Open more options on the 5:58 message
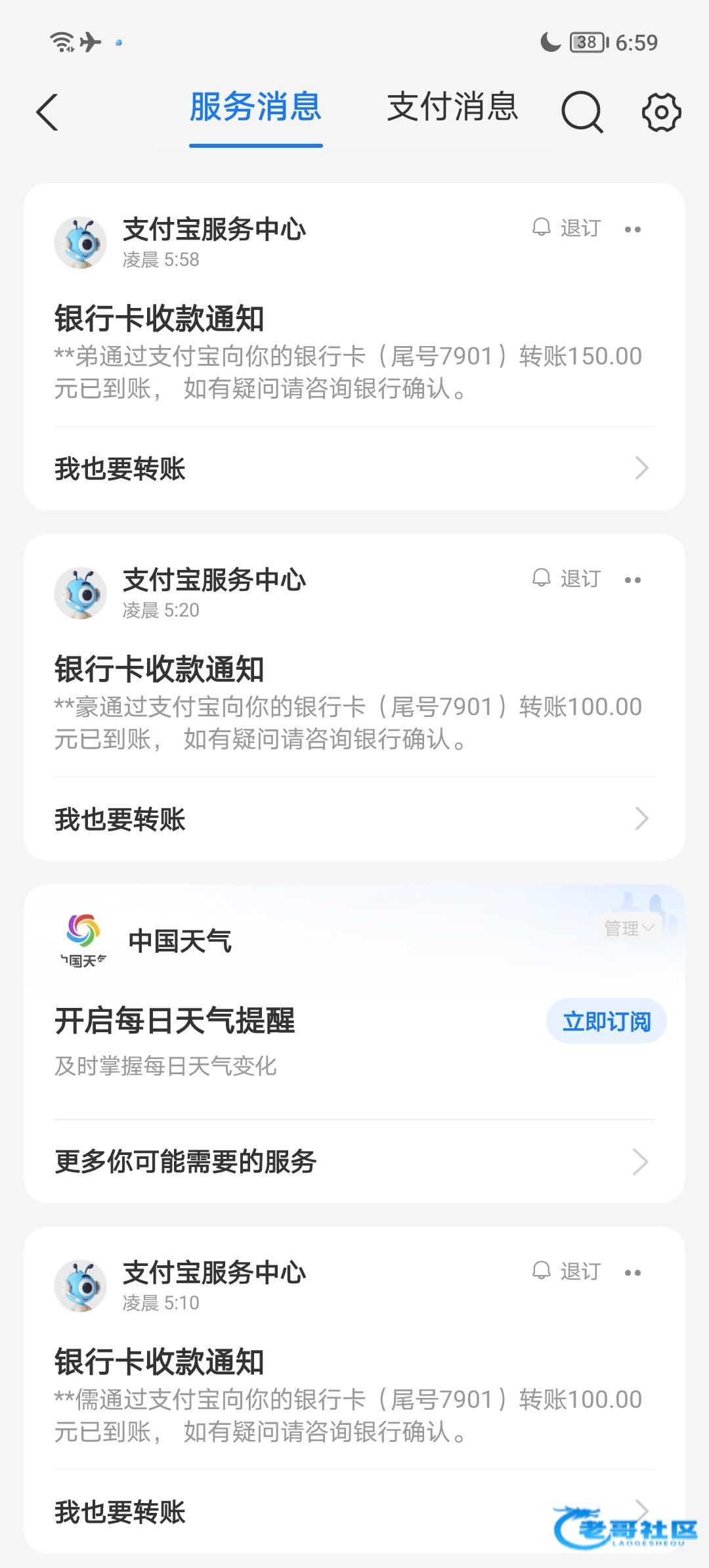709x1568 pixels. [x=633, y=229]
